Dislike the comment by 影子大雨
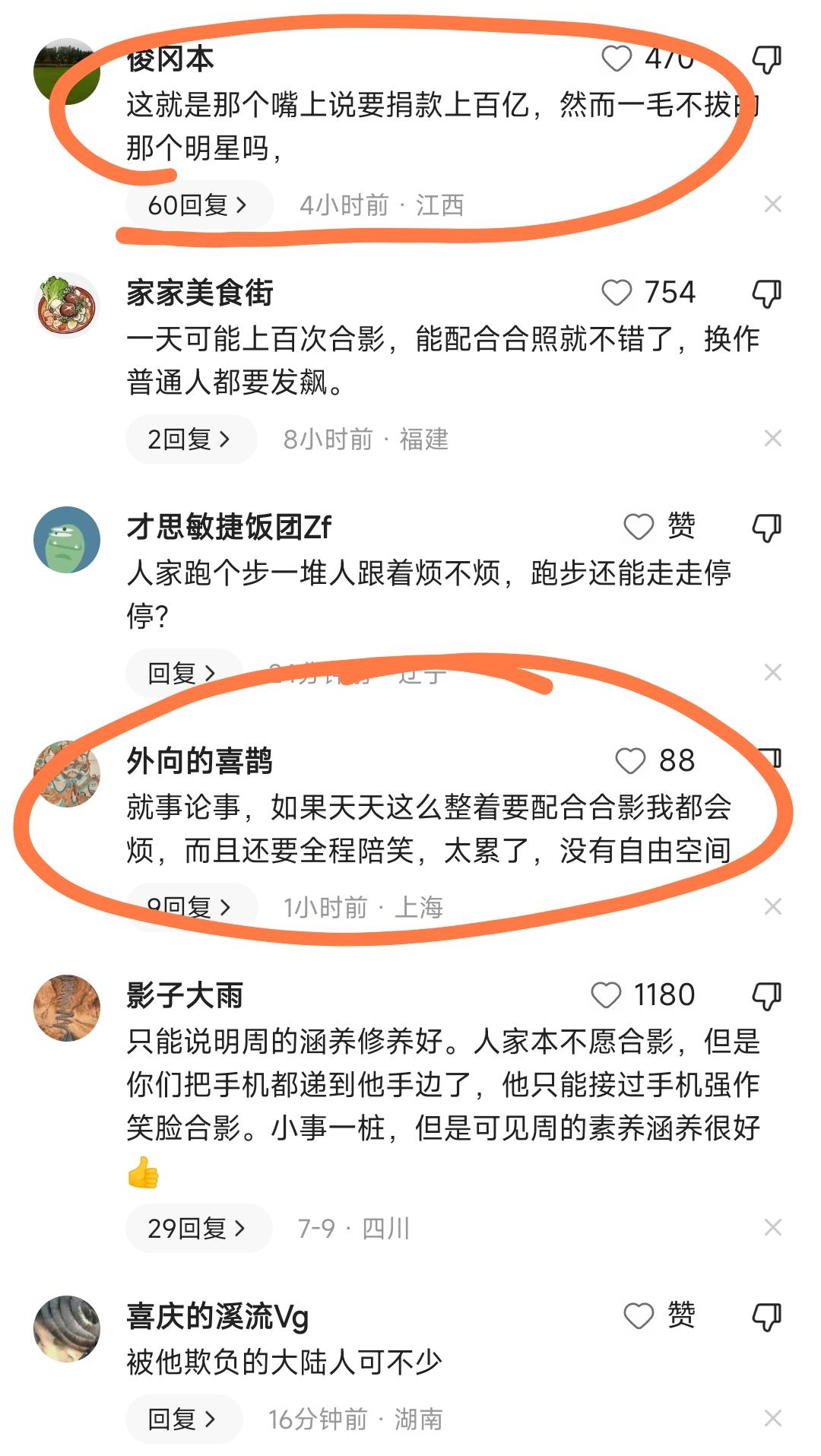 (x=766, y=996)
